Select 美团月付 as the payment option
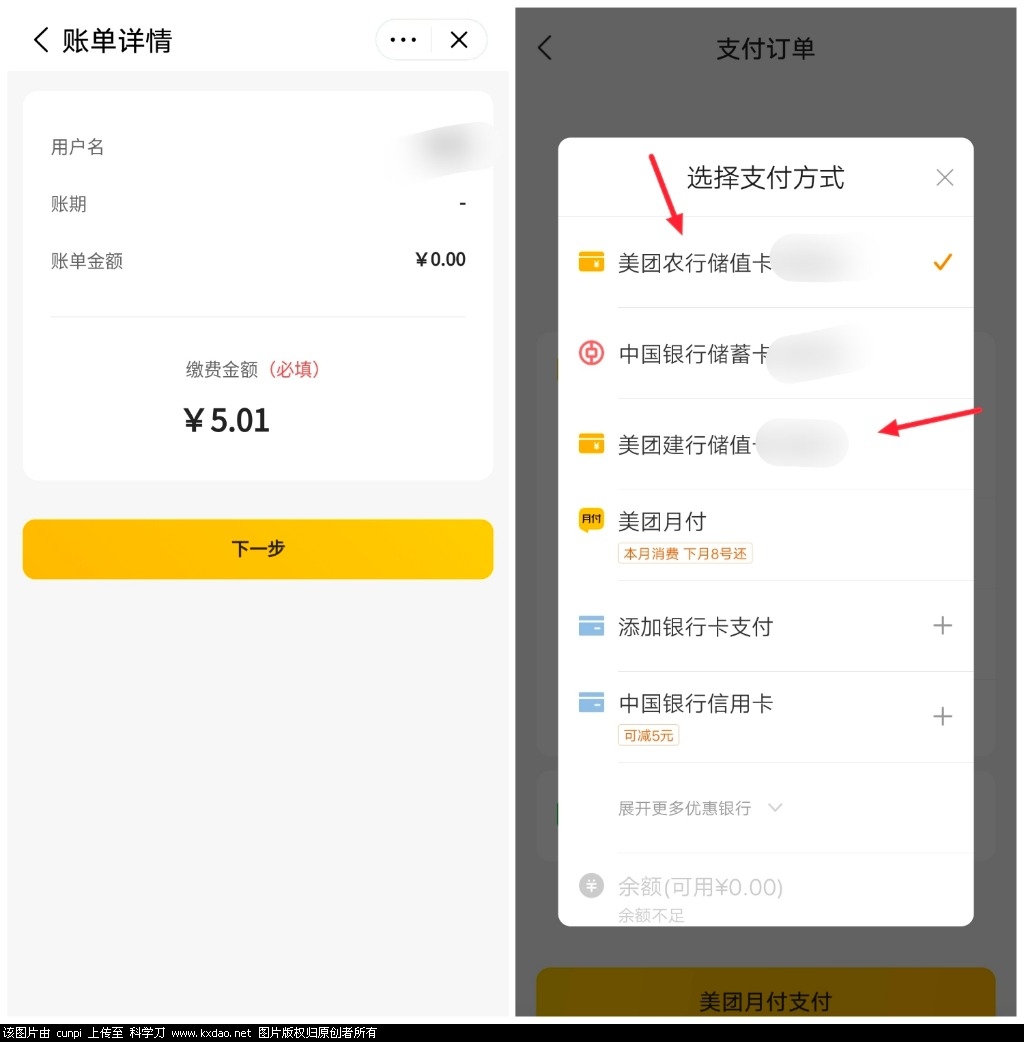This screenshot has height=1042, width=1024. tap(765, 534)
